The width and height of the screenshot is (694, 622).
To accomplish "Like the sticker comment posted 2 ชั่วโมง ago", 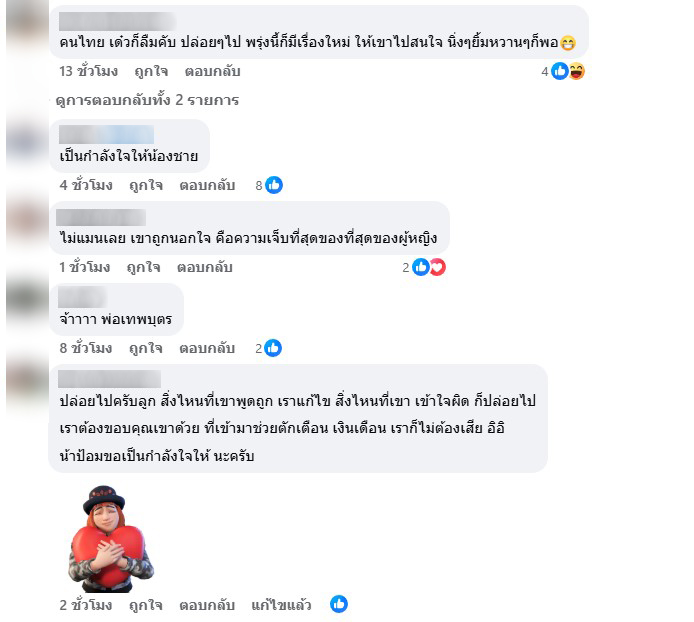I will pyautogui.click(x=147, y=605).
